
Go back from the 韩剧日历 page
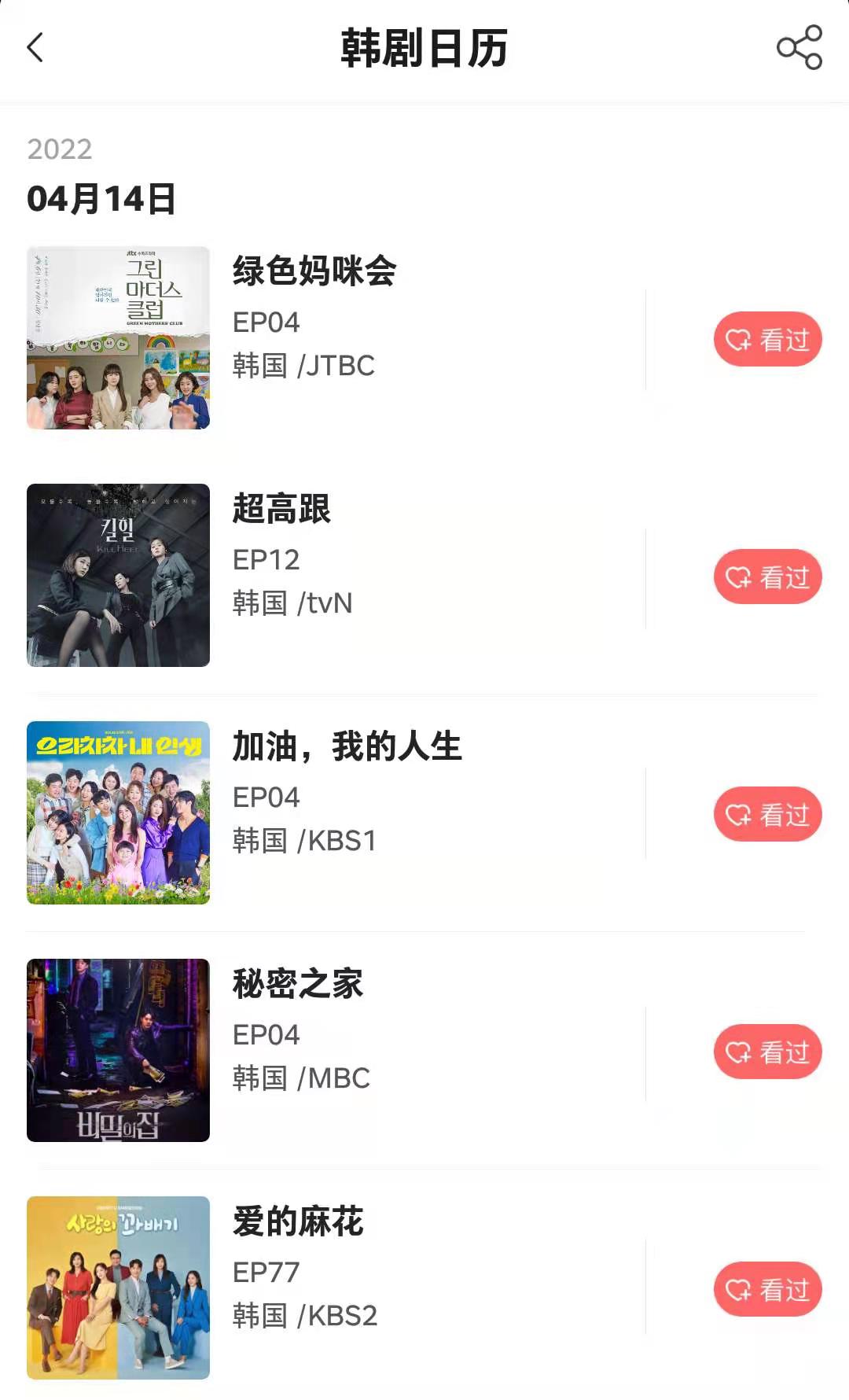point(35,48)
